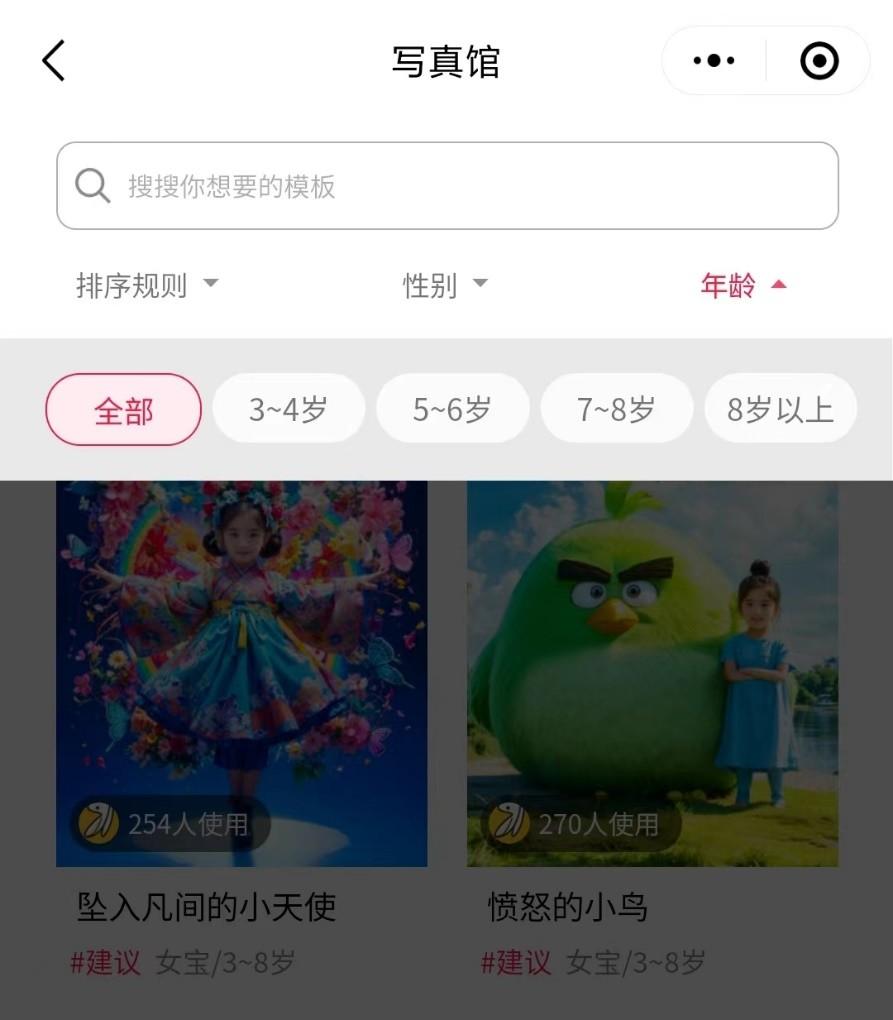This screenshot has width=893, height=1020.
Task: Close the mini program via target icon
Action: click(819, 61)
